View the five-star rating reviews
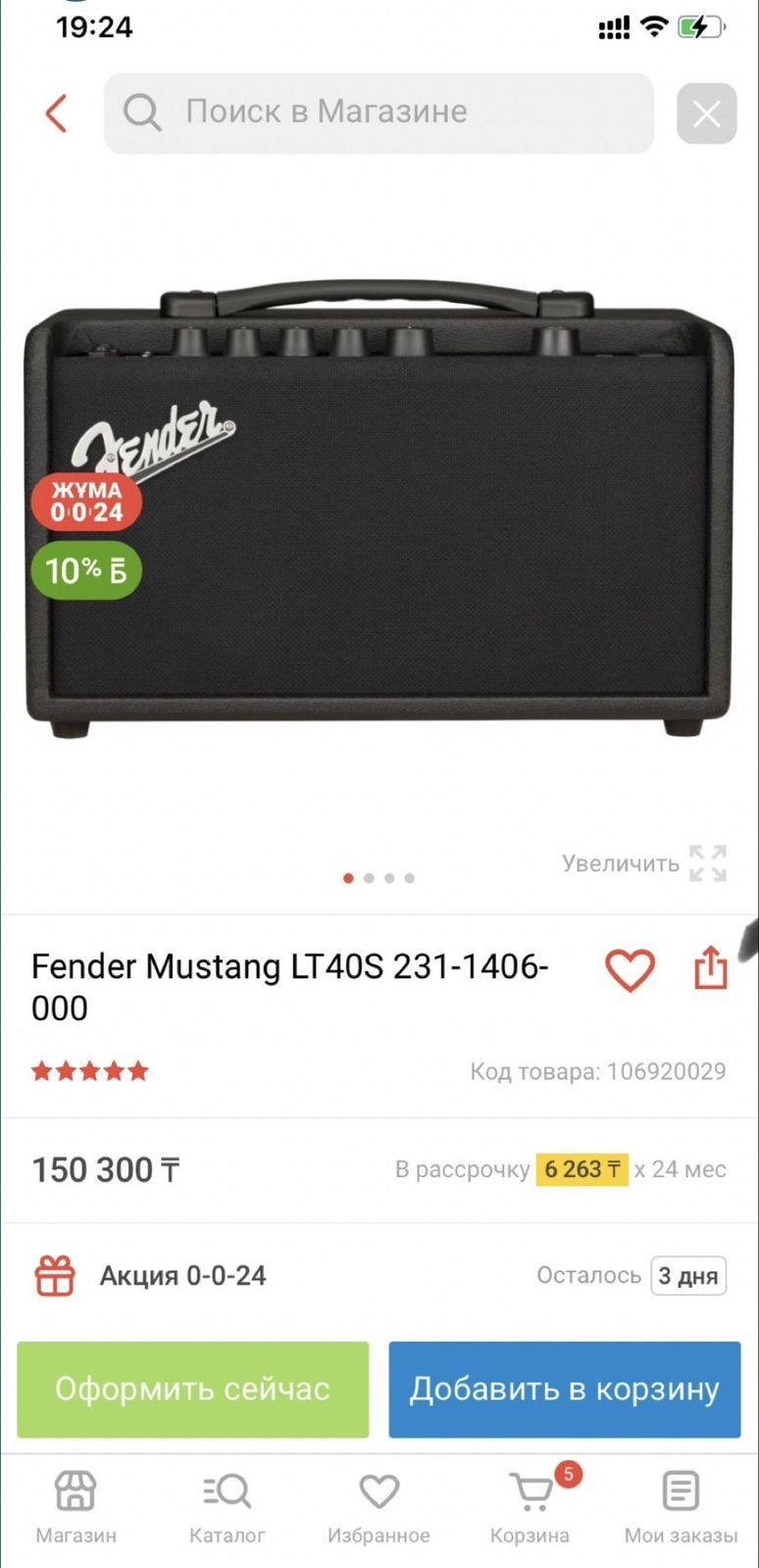This screenshot has height=1568, width=759. click(90, 1071)
